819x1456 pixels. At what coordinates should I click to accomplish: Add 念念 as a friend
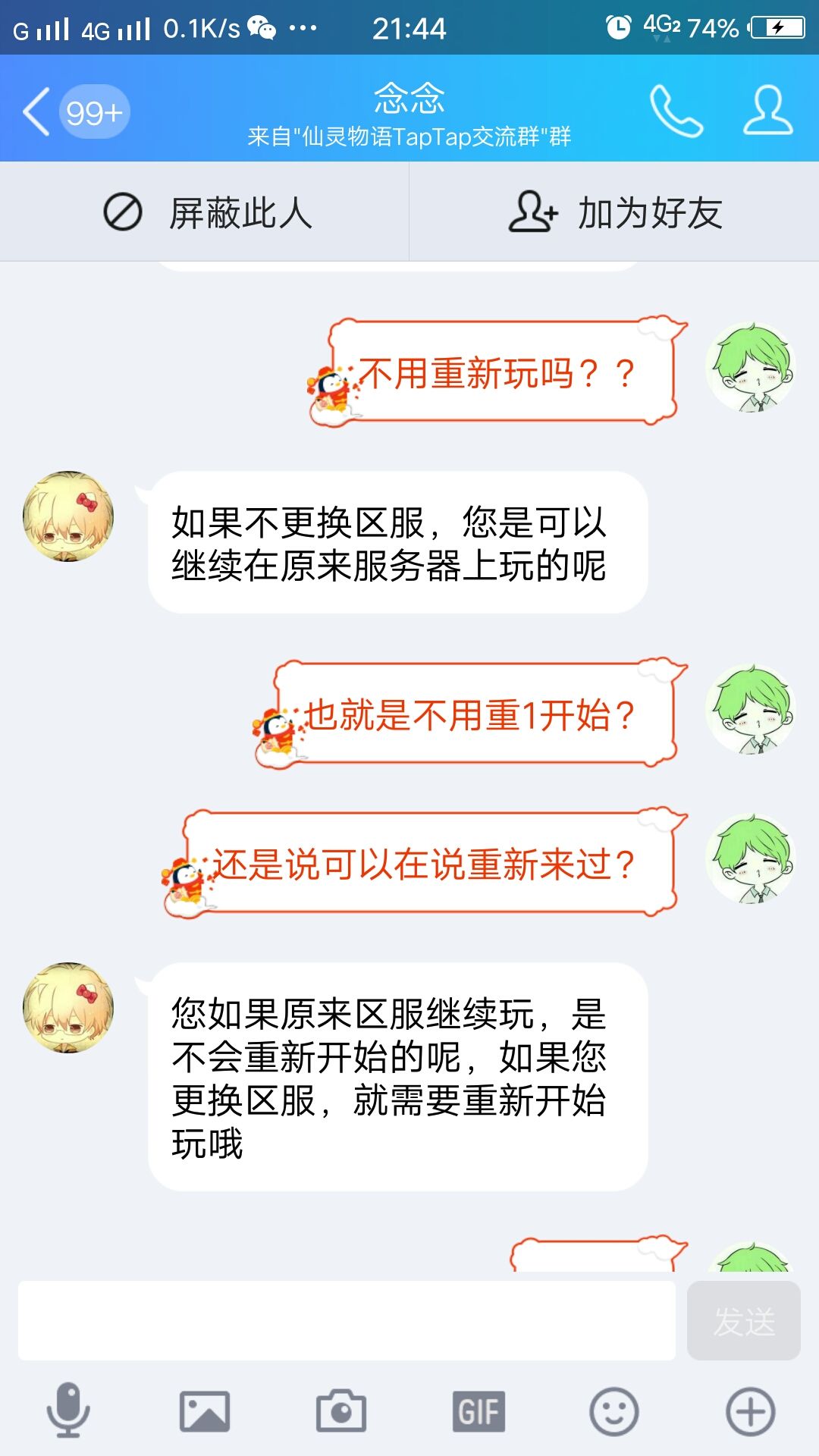[614, 212]
